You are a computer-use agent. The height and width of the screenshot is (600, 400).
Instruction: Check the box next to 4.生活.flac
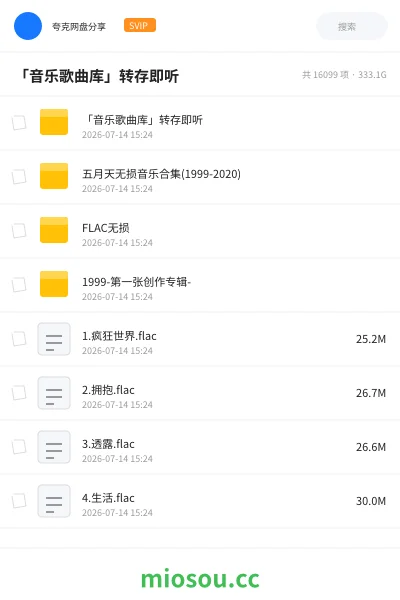click(19, 501)
